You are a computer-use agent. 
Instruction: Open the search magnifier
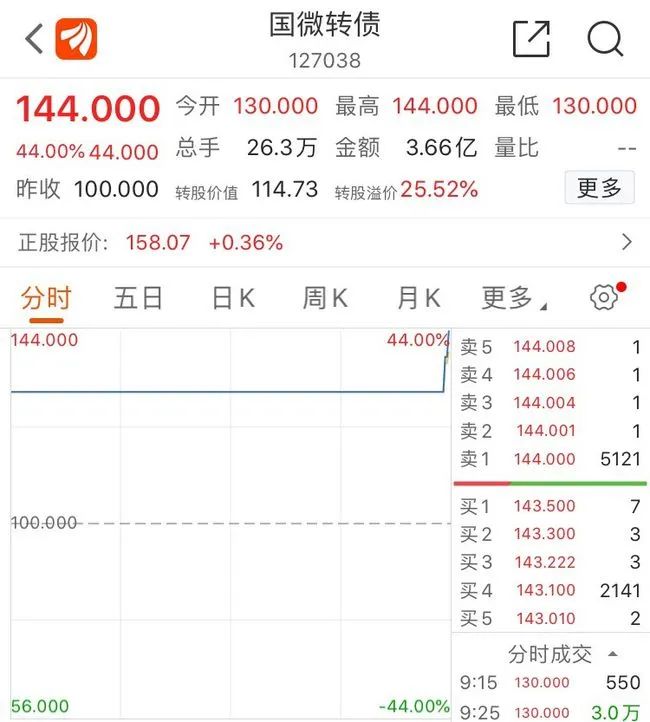tap(605, 40)
